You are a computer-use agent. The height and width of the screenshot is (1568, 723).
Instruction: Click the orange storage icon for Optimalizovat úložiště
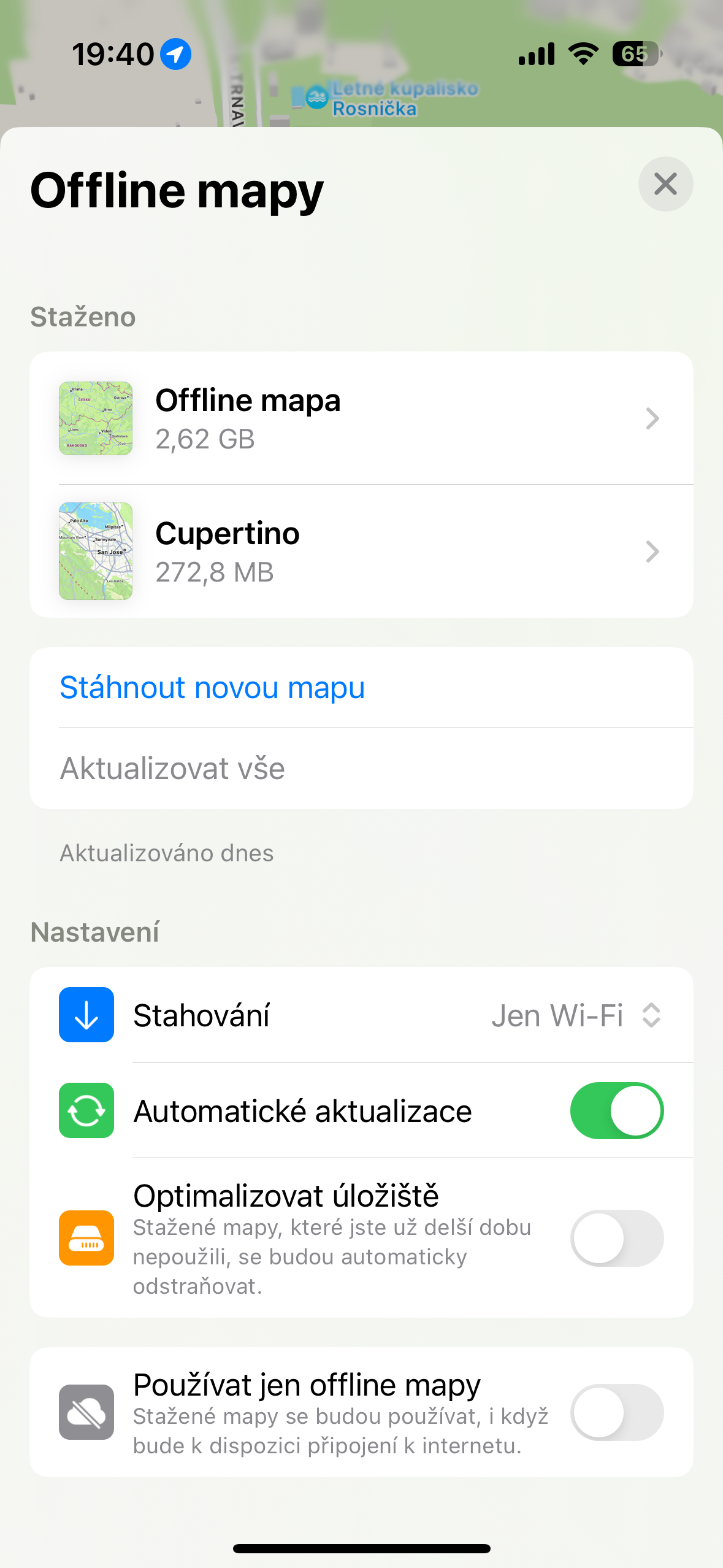[86, 1237]
